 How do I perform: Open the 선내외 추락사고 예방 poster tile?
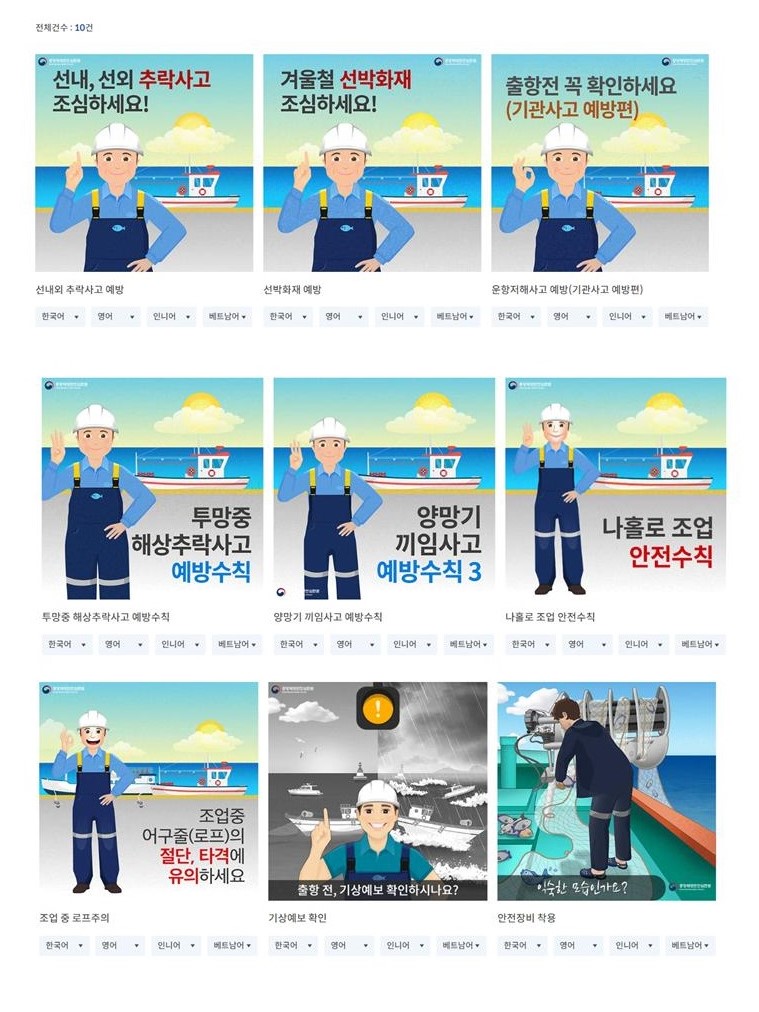pyautogui.click(x=144, y=163)
